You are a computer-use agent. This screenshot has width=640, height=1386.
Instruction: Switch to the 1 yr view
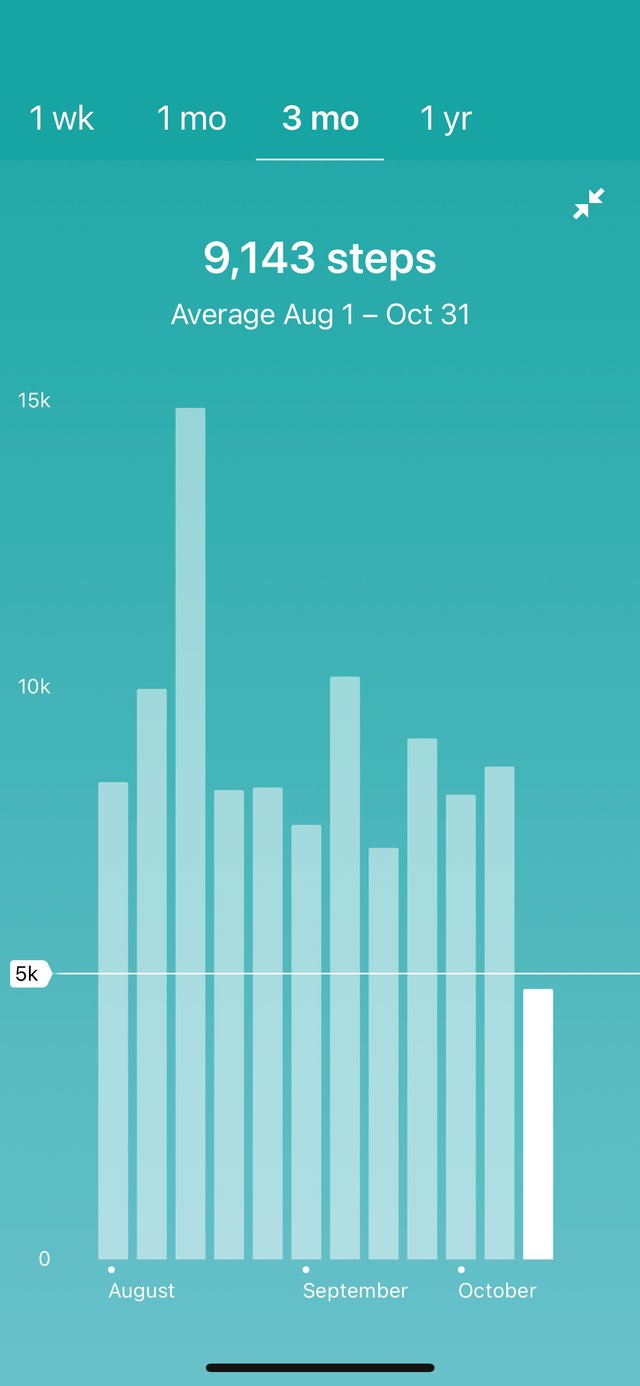click(446, 119)
